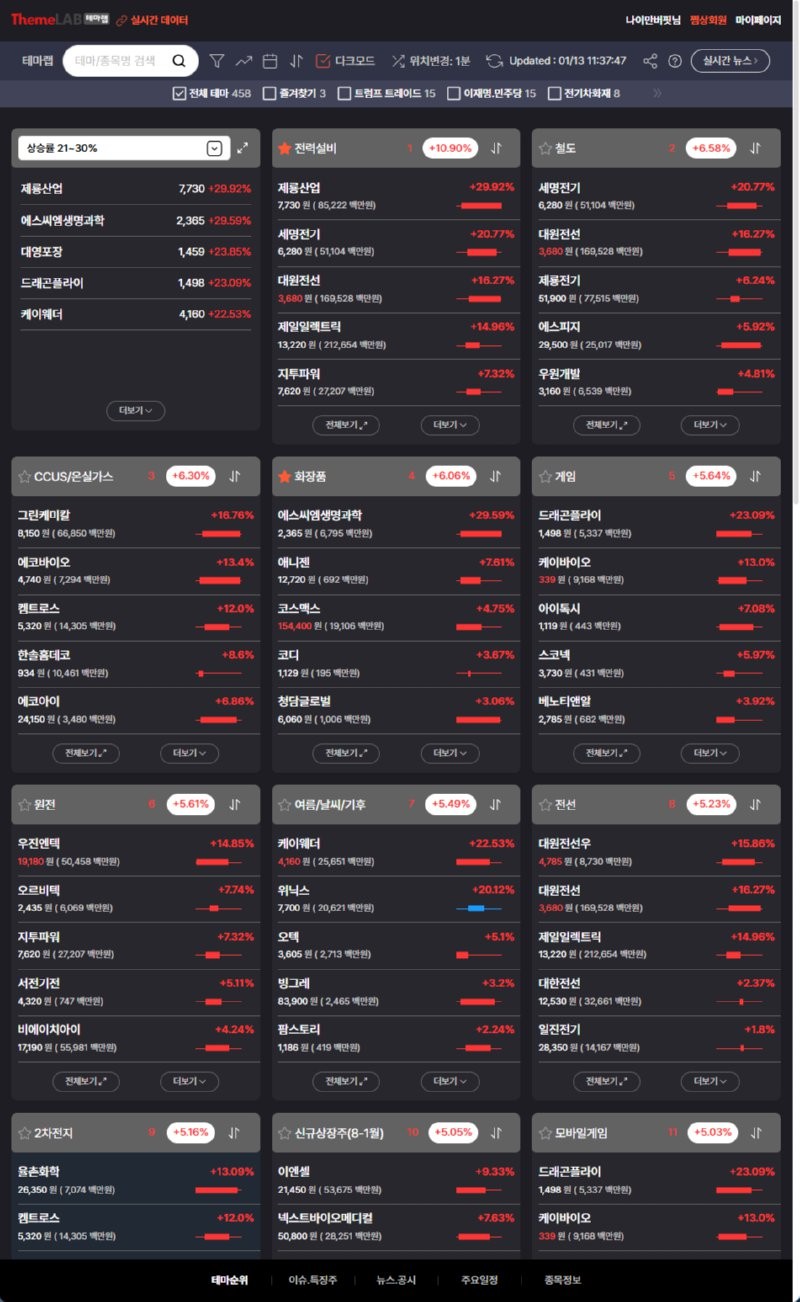Tap 전체보기 under 철도 theme

(606, 425)
